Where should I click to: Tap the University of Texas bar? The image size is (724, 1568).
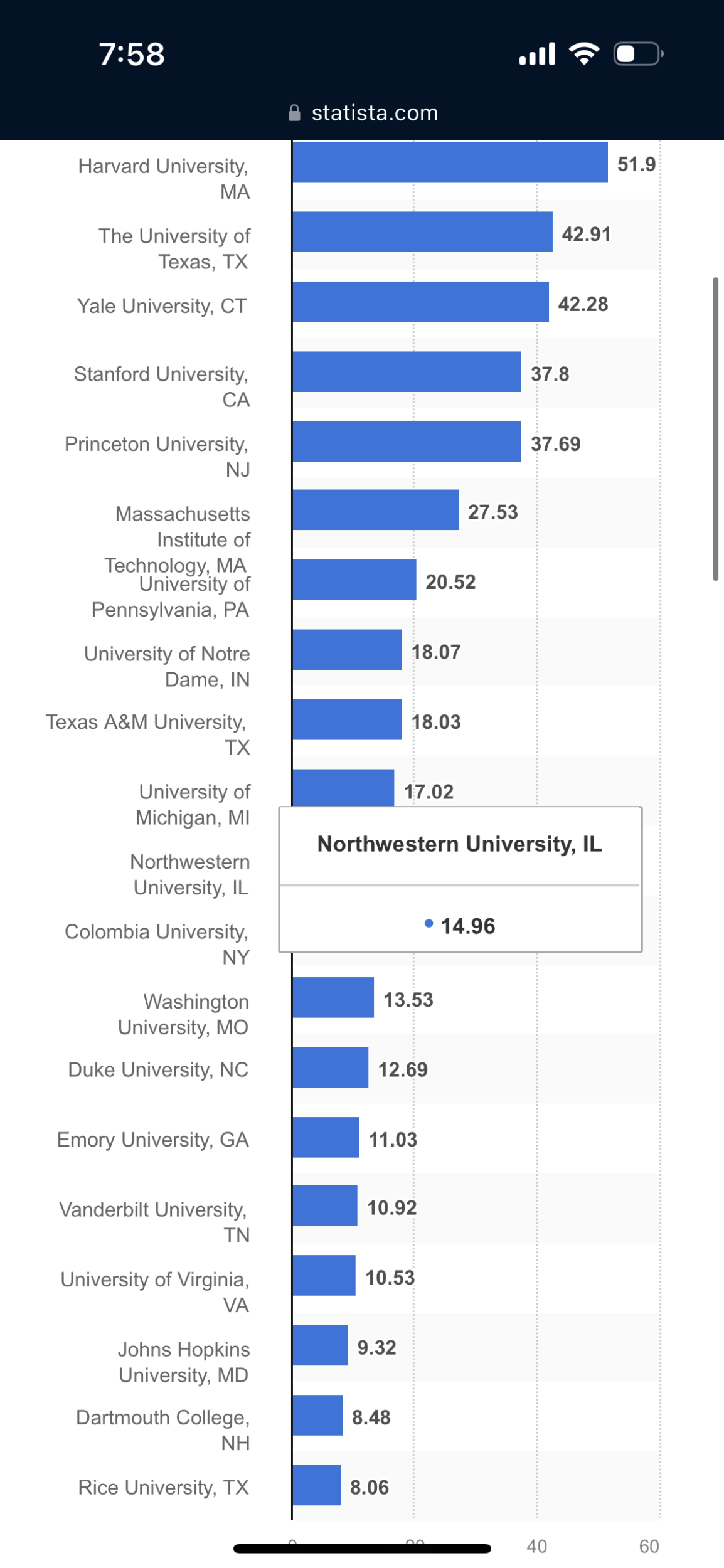[x=422, y=232]
